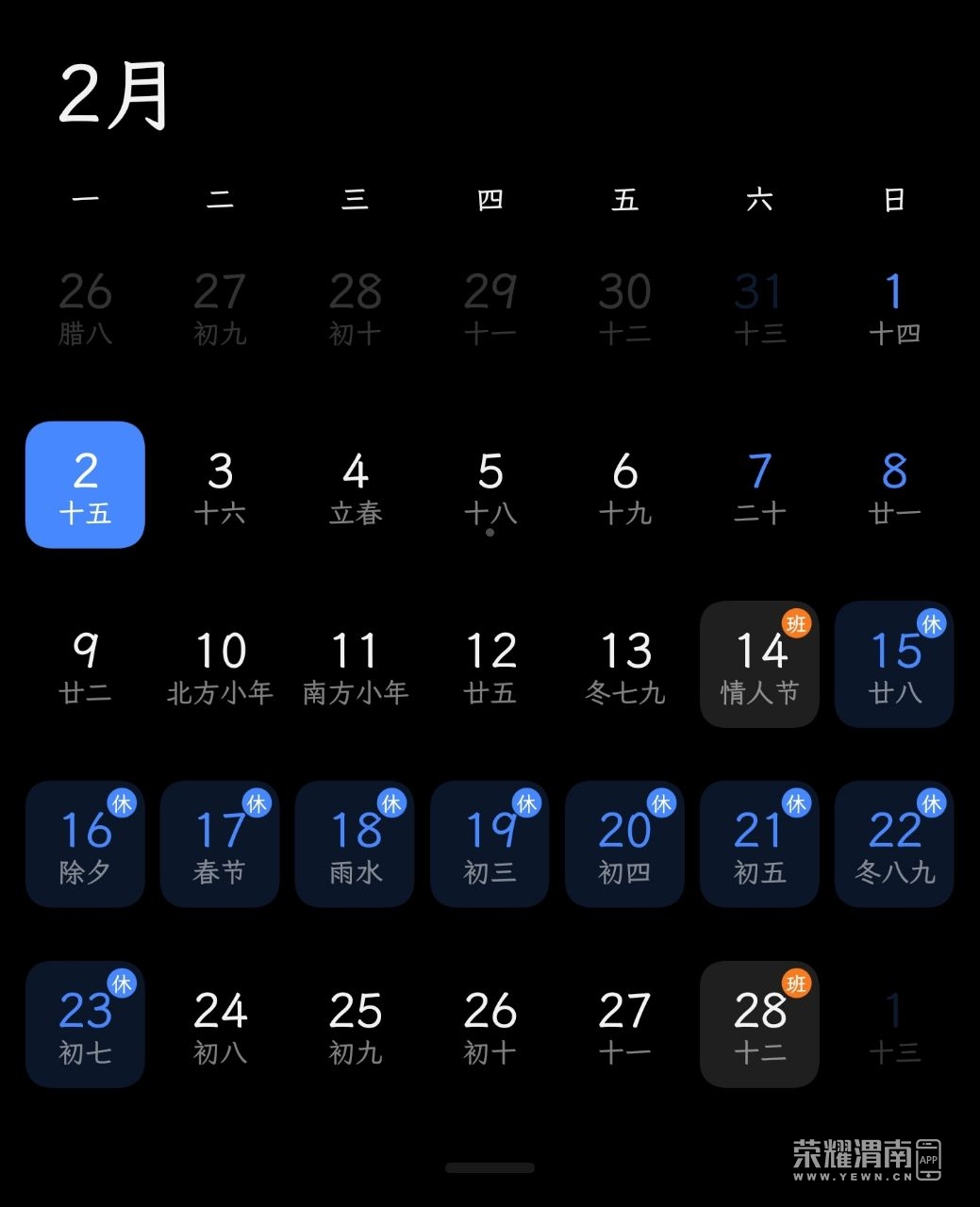Open February 4 marked 立春
The height and width of the screenshot is (1207, 980).
click(x=355, y=485)
